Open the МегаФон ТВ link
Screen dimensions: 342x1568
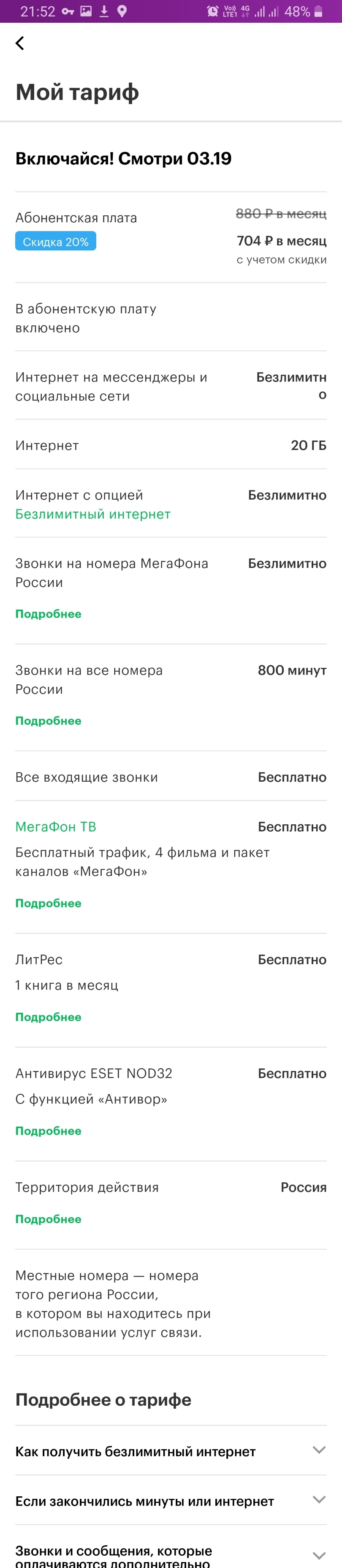[55, 827]
